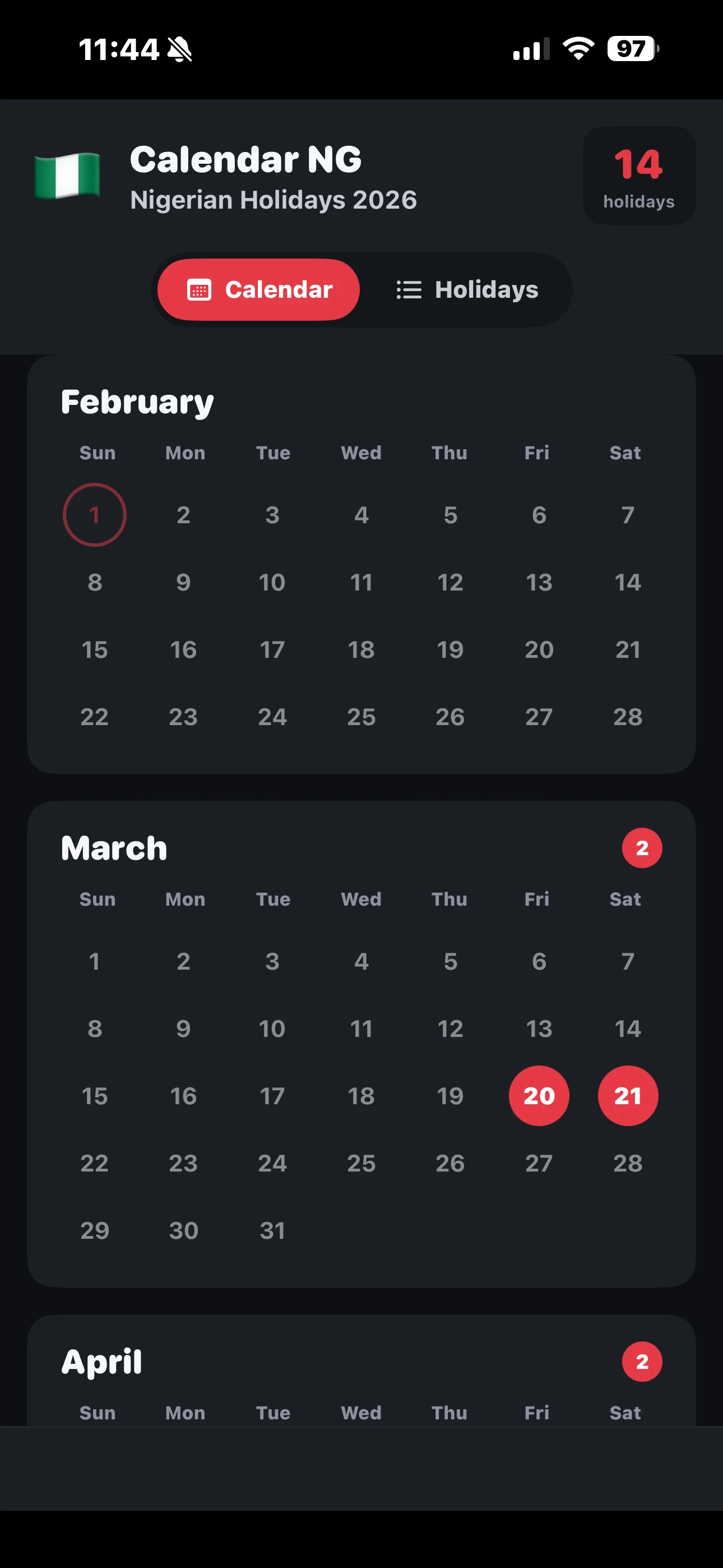Viewport: 723px width, 1568px height.
Task: Tap the battery indicator in the status bar
Action: 631,49
